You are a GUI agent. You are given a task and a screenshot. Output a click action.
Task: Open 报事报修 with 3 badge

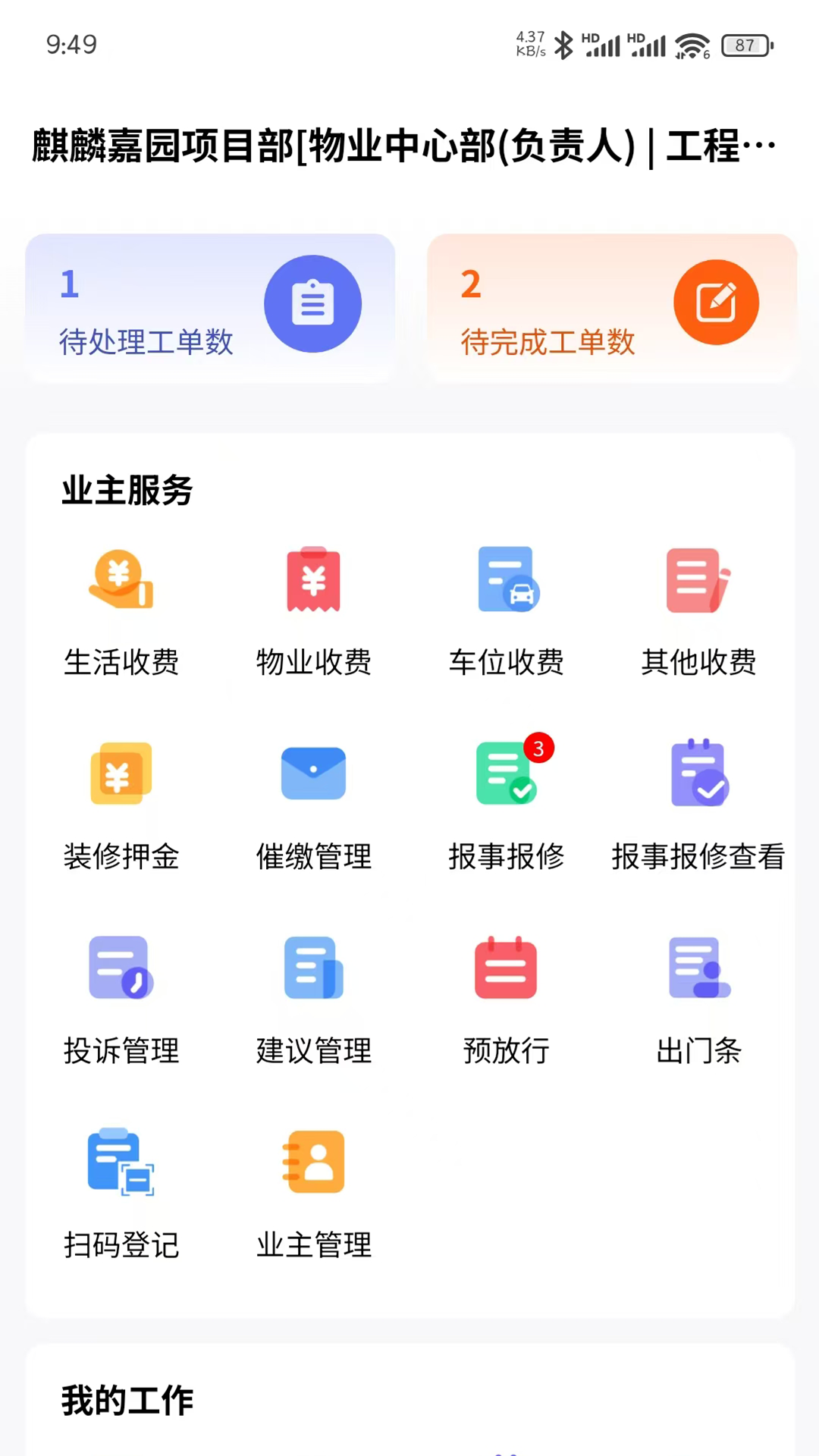coord(507,805)
